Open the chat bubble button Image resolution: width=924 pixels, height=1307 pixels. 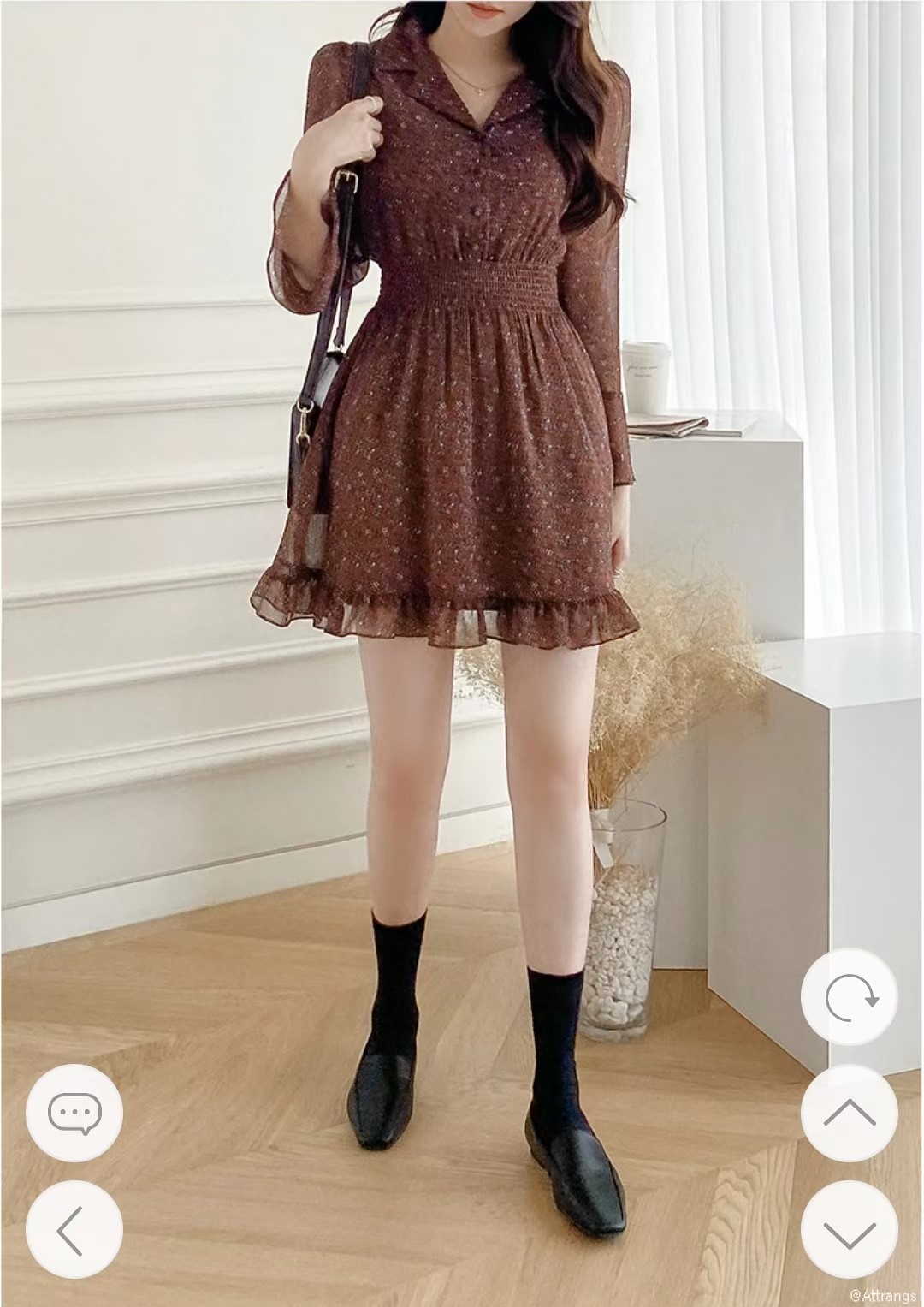coord(74,1113)
